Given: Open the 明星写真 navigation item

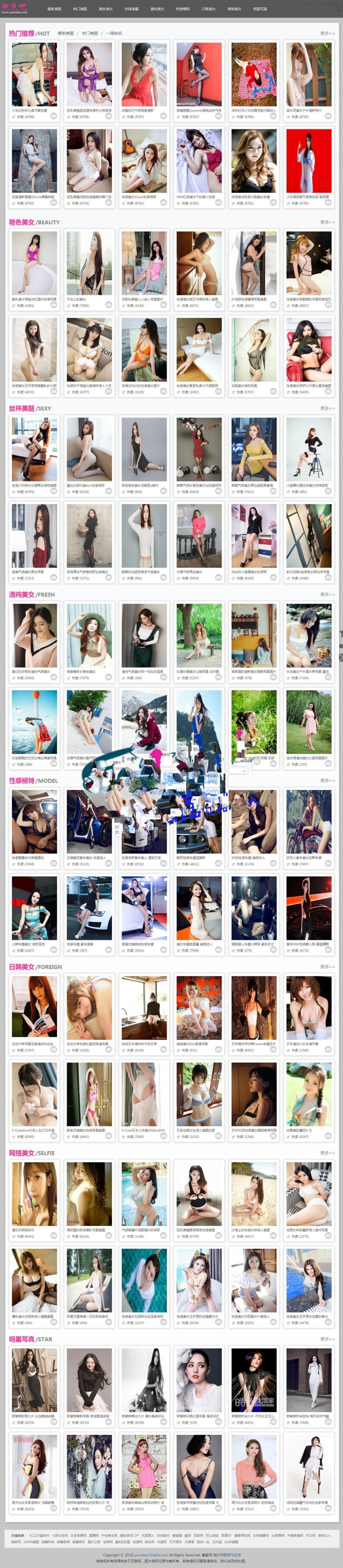Looking at the screenshot, I should click(x=260, y=9).
